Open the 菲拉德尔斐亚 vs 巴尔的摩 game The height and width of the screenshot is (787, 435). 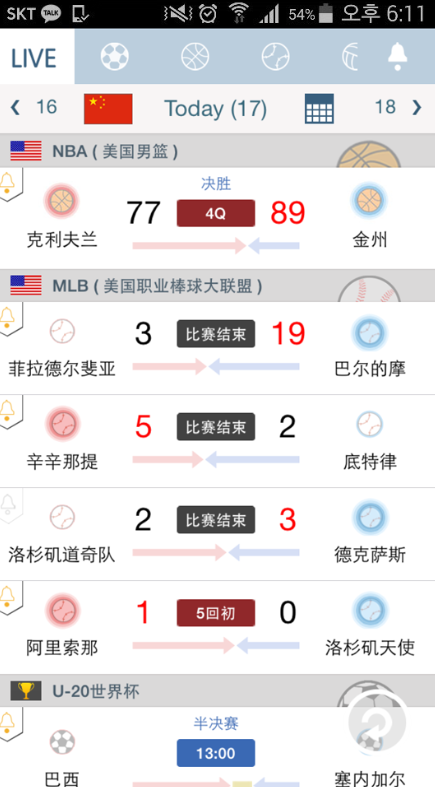click(x=217, y=348)
